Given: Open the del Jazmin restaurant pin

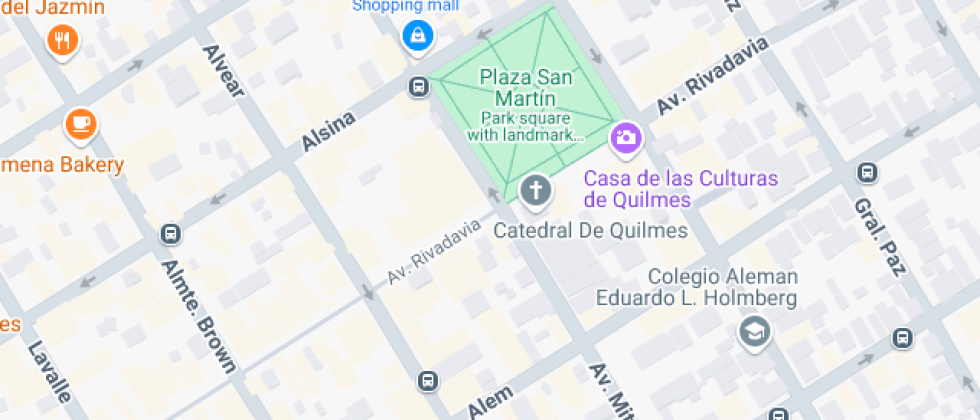Looking at the screenshot, I should click(63, 41).
